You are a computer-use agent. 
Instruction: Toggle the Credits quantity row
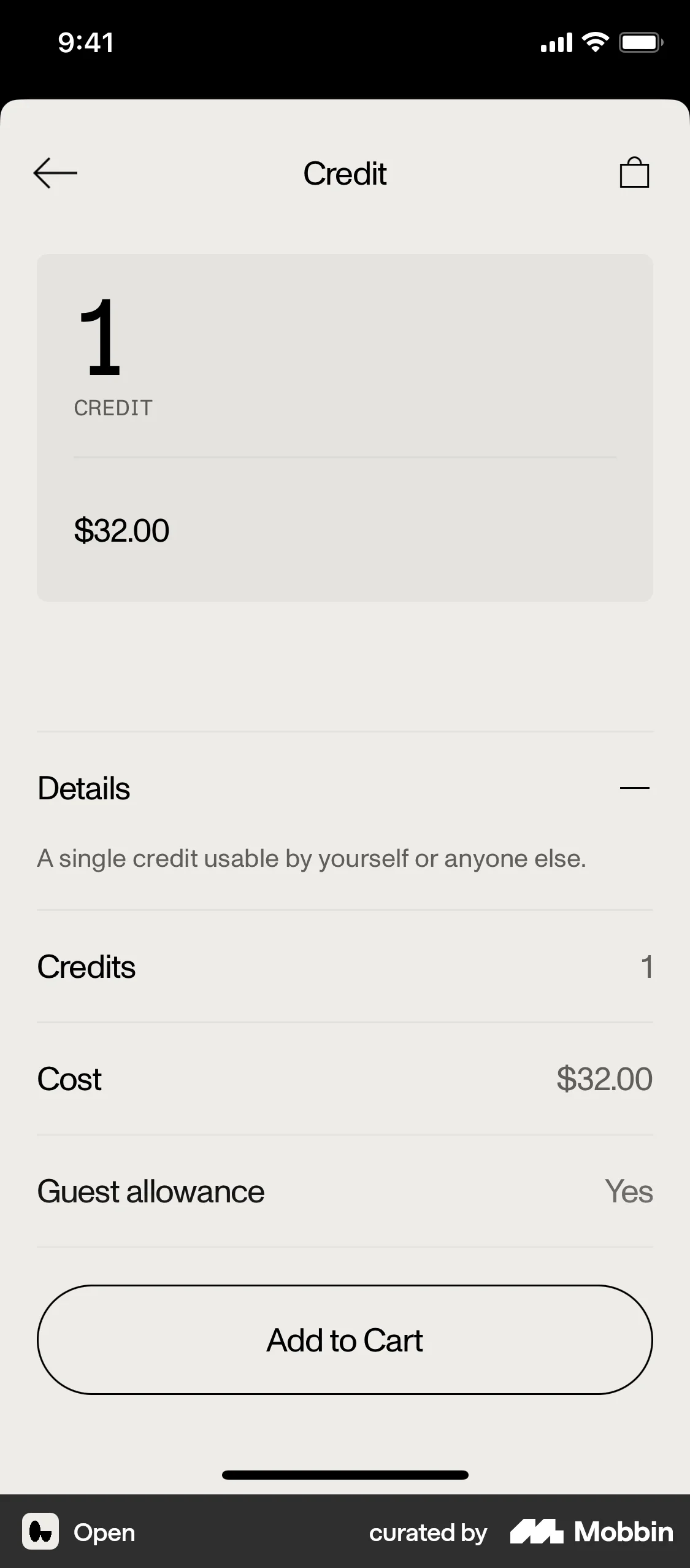click(345, 966)
